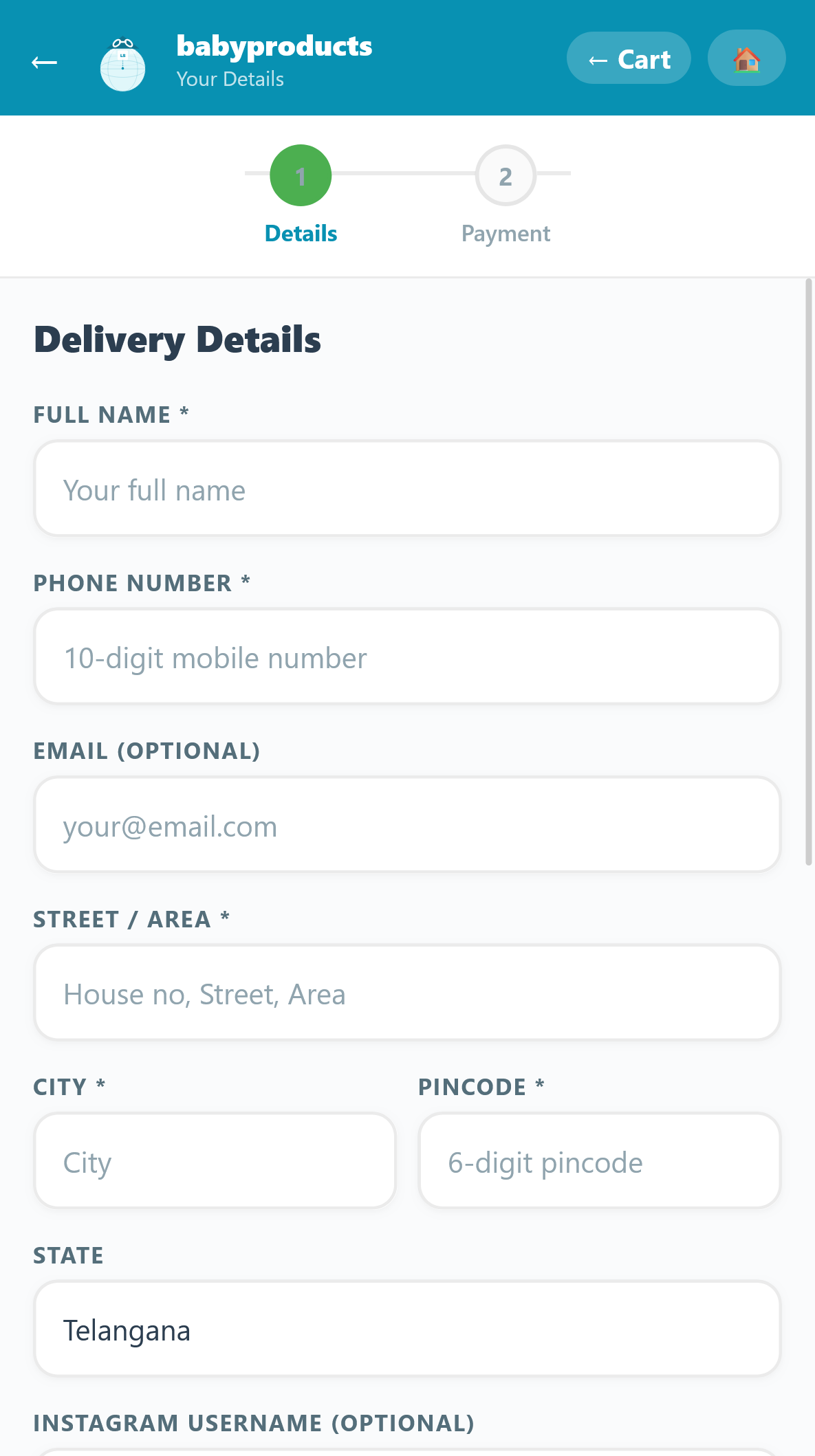Select the Details step label
Image resolution: width=815 pixels, height=1456 pixels.
coord(300,233)
